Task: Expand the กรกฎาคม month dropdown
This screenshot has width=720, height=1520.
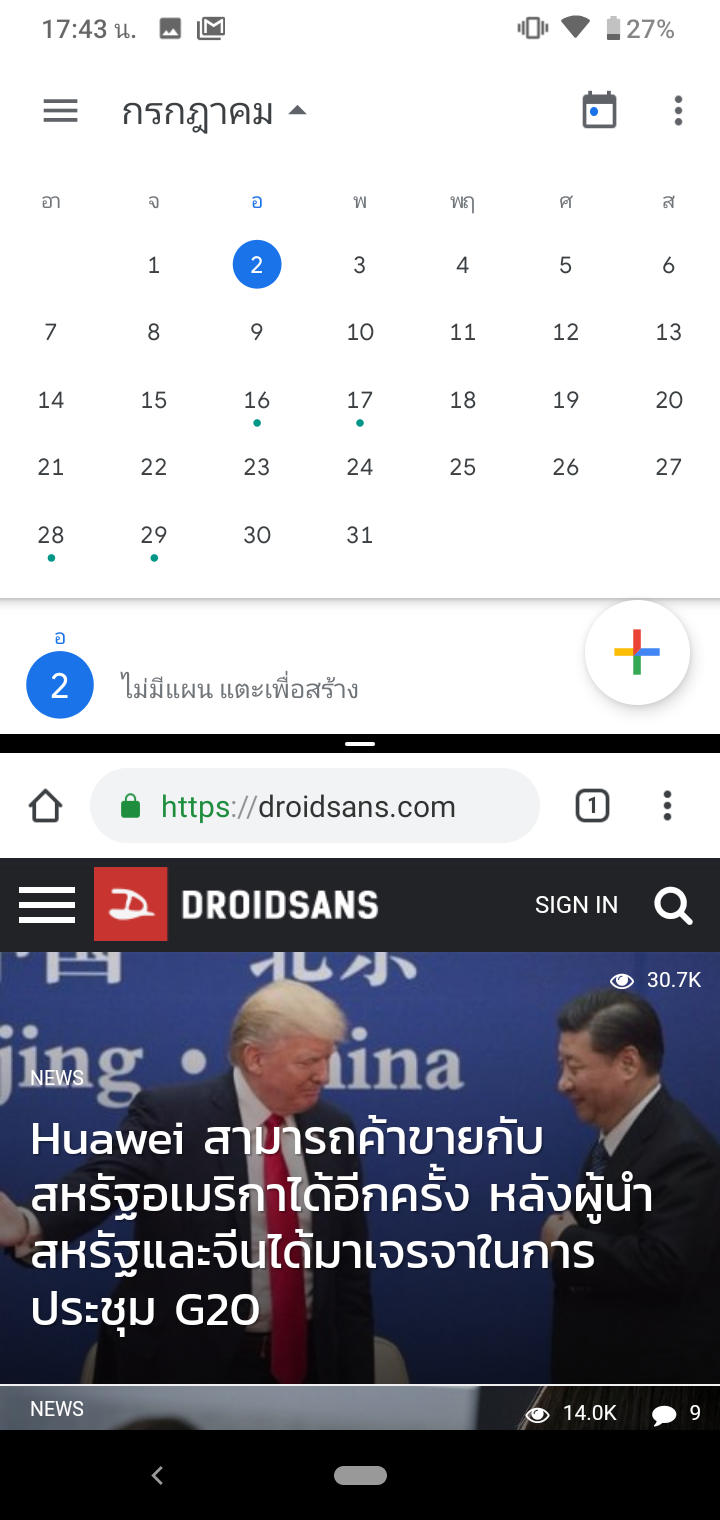Action: pos(213,112)
